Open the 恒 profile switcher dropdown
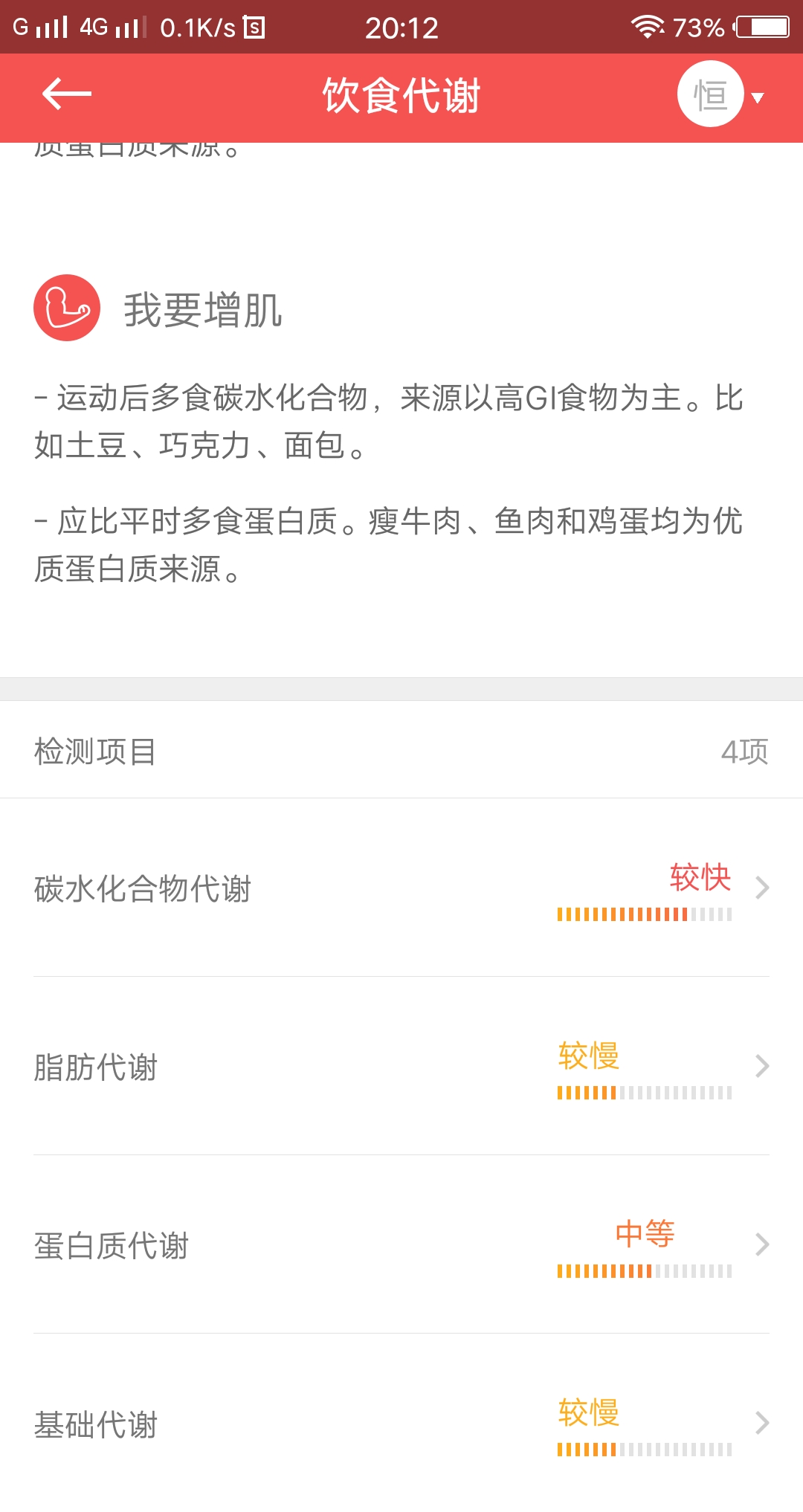This screenshot has height=1512, width=803. [720, 95]
